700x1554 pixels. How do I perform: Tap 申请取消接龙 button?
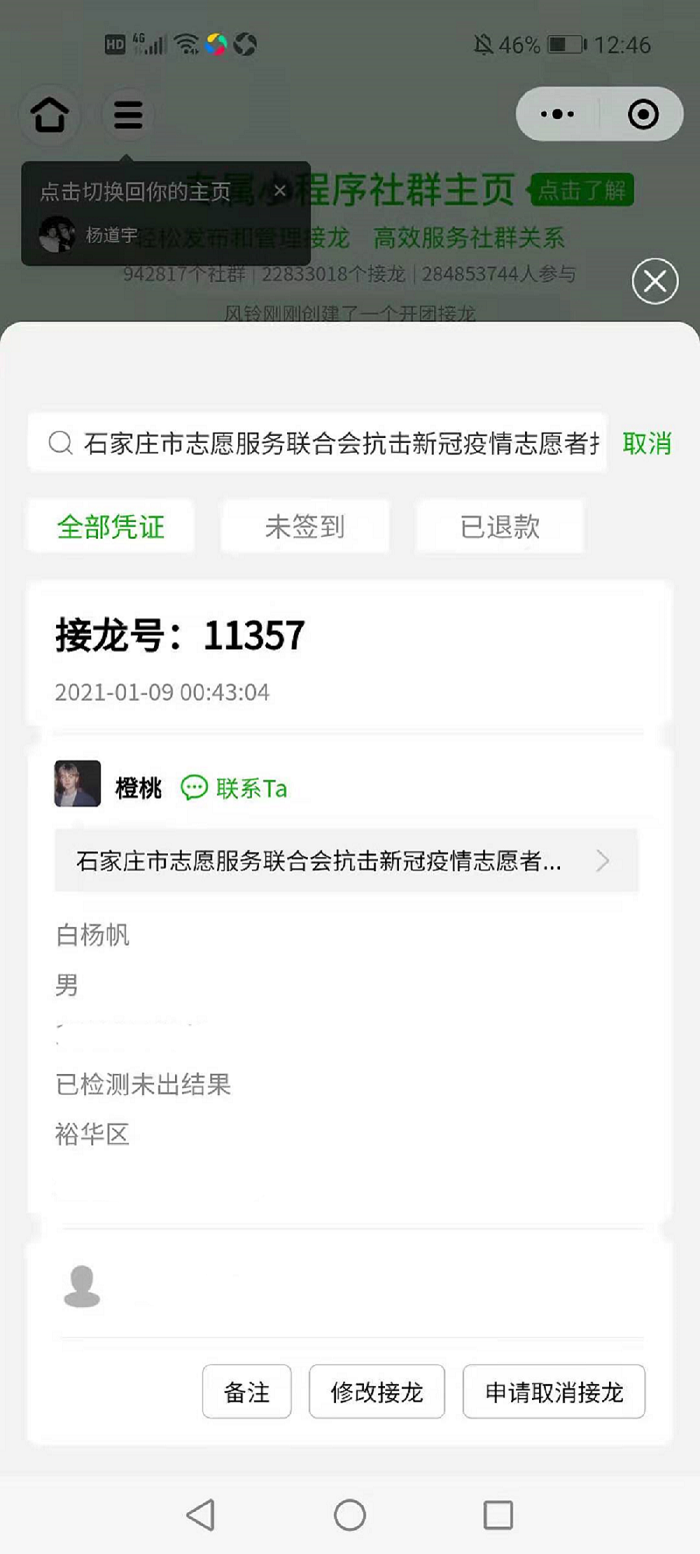pyautogui.click(x=554, y=1391)
